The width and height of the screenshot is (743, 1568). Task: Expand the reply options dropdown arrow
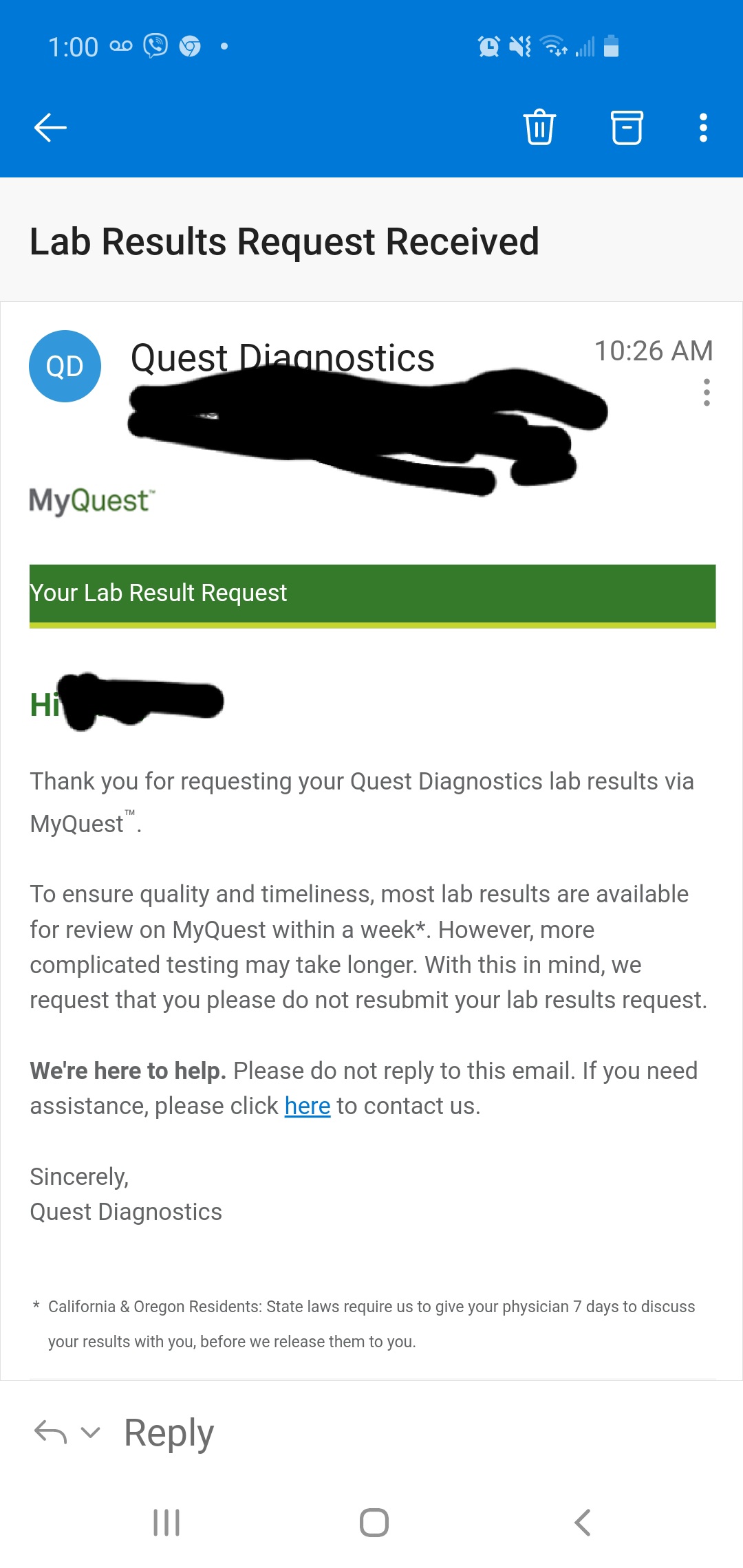[91, 1433]
